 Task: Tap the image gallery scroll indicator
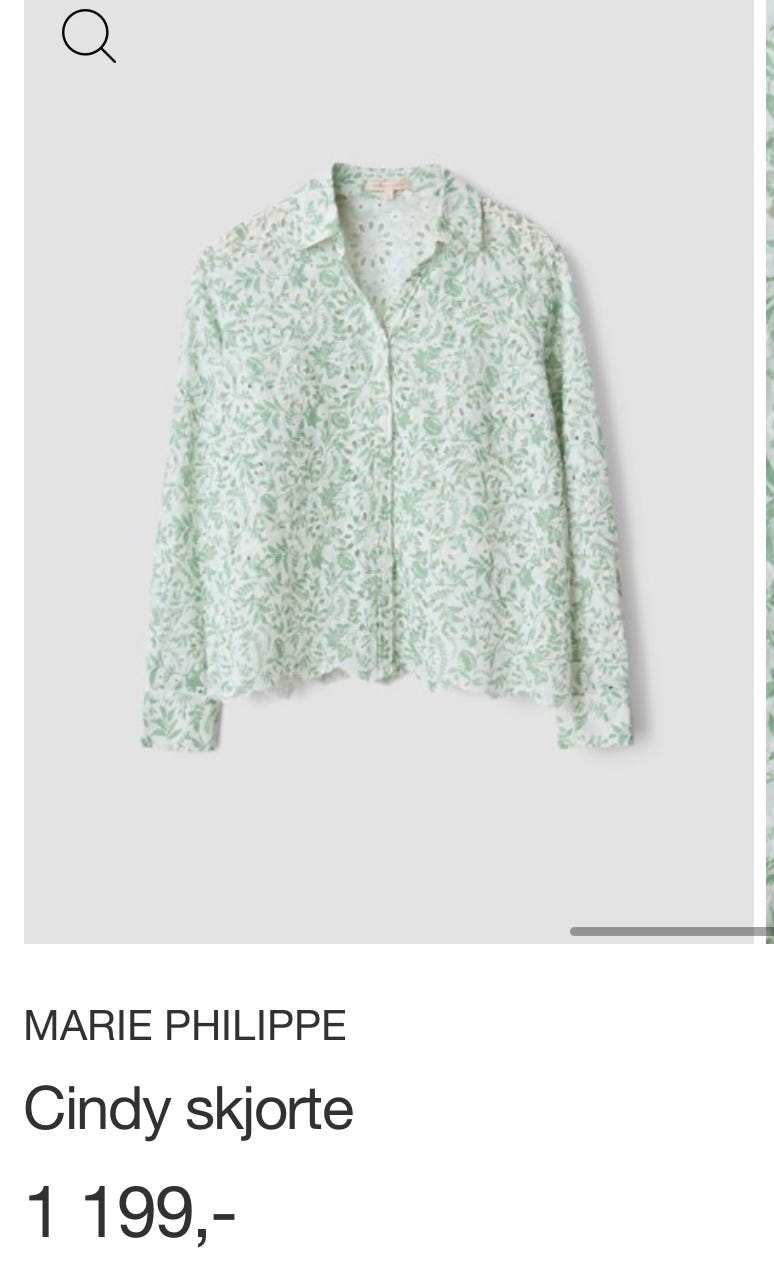[670, 932]
